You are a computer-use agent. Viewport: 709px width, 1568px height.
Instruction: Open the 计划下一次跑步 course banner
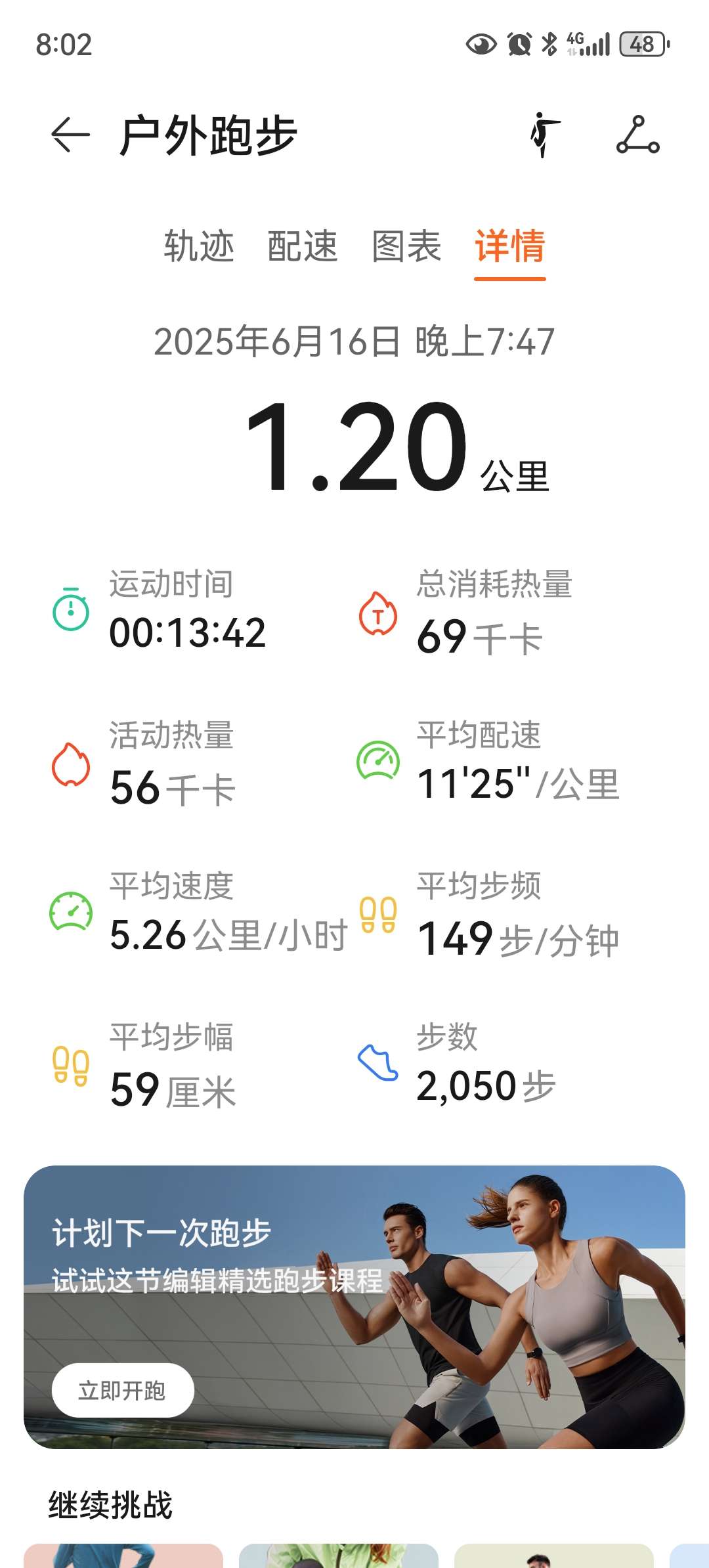[x=354, y=1307]
